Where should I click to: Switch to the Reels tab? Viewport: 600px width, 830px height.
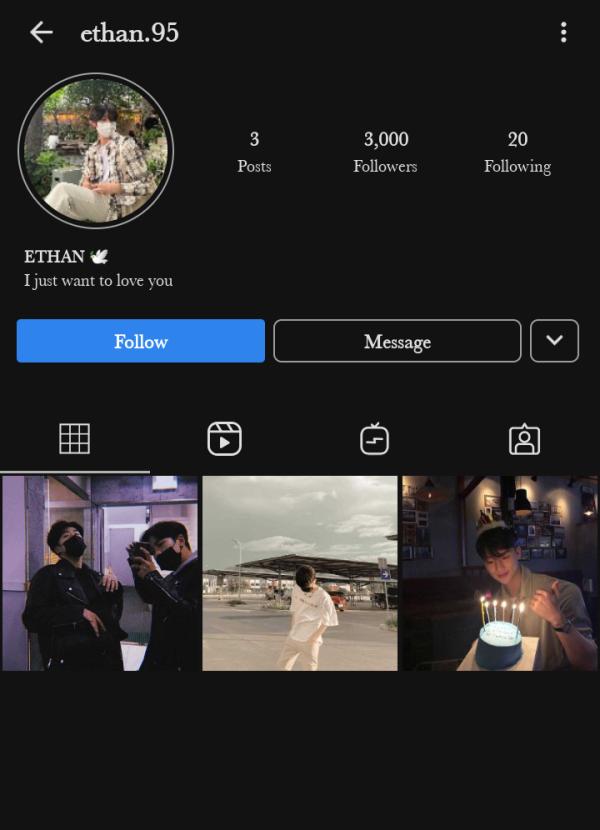224,439
